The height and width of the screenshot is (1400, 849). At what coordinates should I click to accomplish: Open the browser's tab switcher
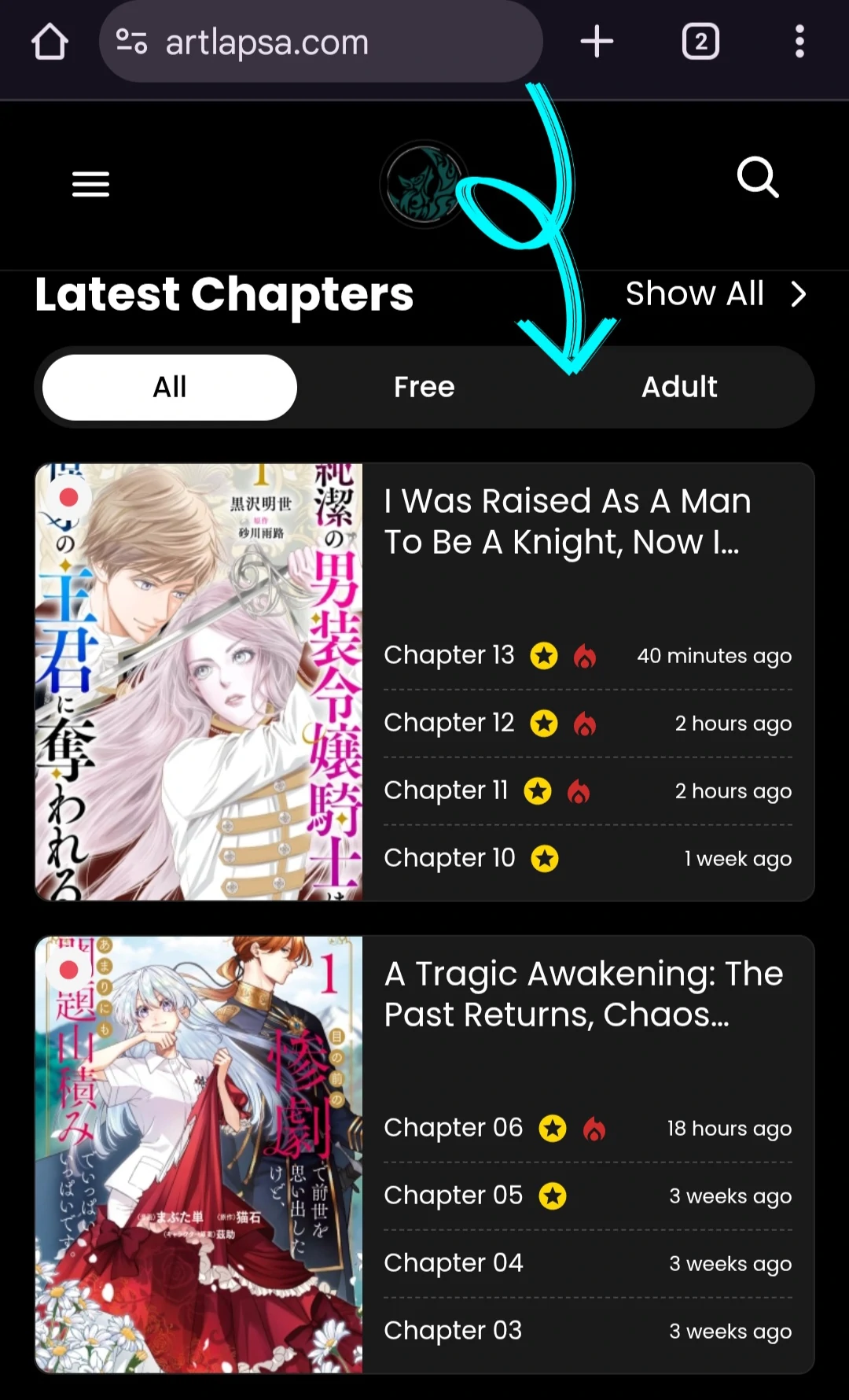click(x=700, y=42)
